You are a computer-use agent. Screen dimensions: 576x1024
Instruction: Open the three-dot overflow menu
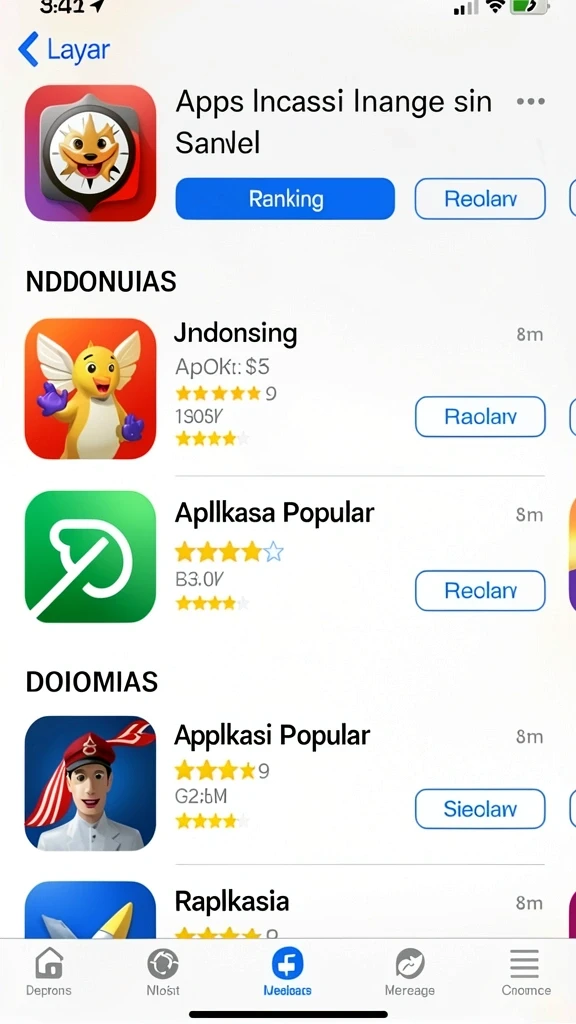point(530,101)
